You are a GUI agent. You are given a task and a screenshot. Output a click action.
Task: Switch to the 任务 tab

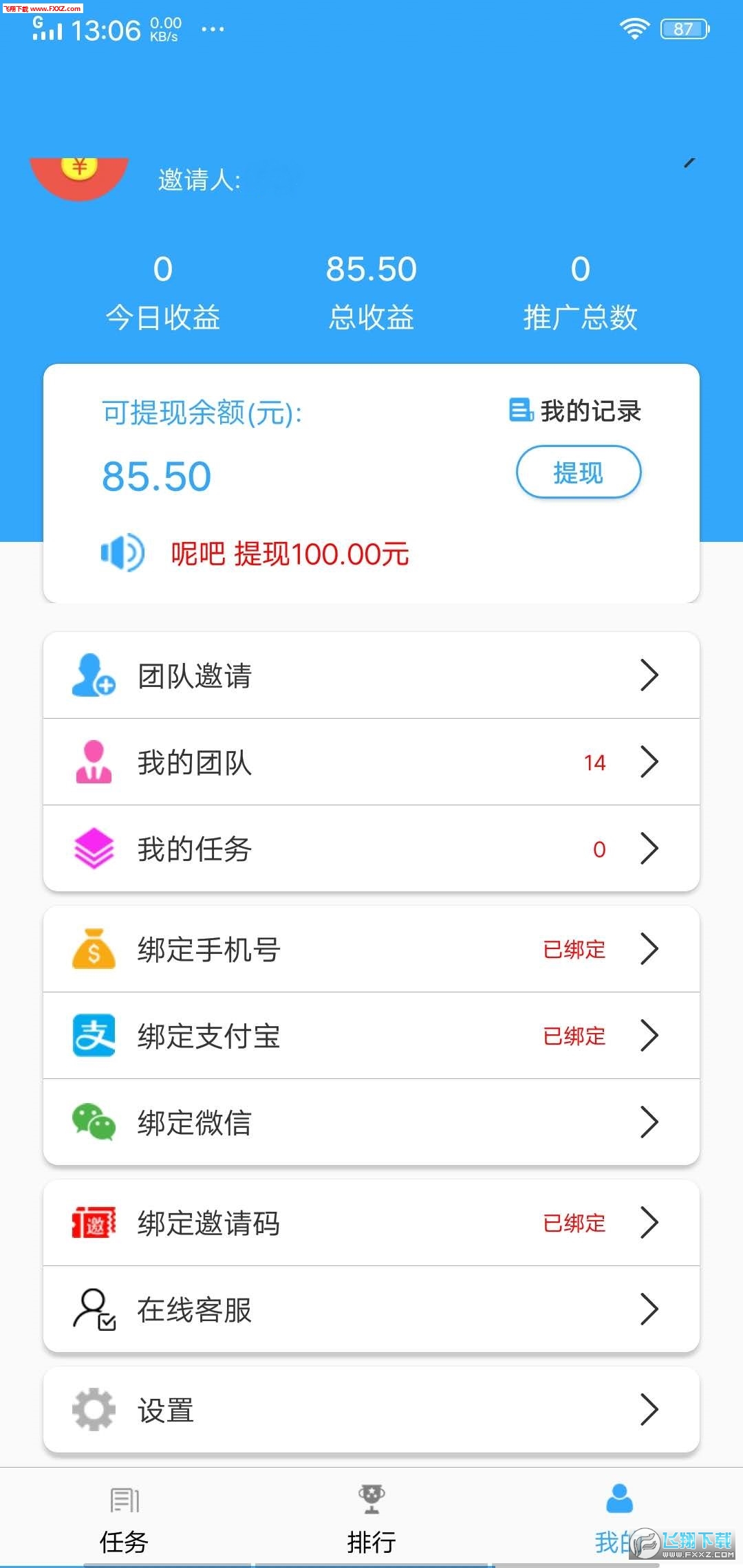124,1518
